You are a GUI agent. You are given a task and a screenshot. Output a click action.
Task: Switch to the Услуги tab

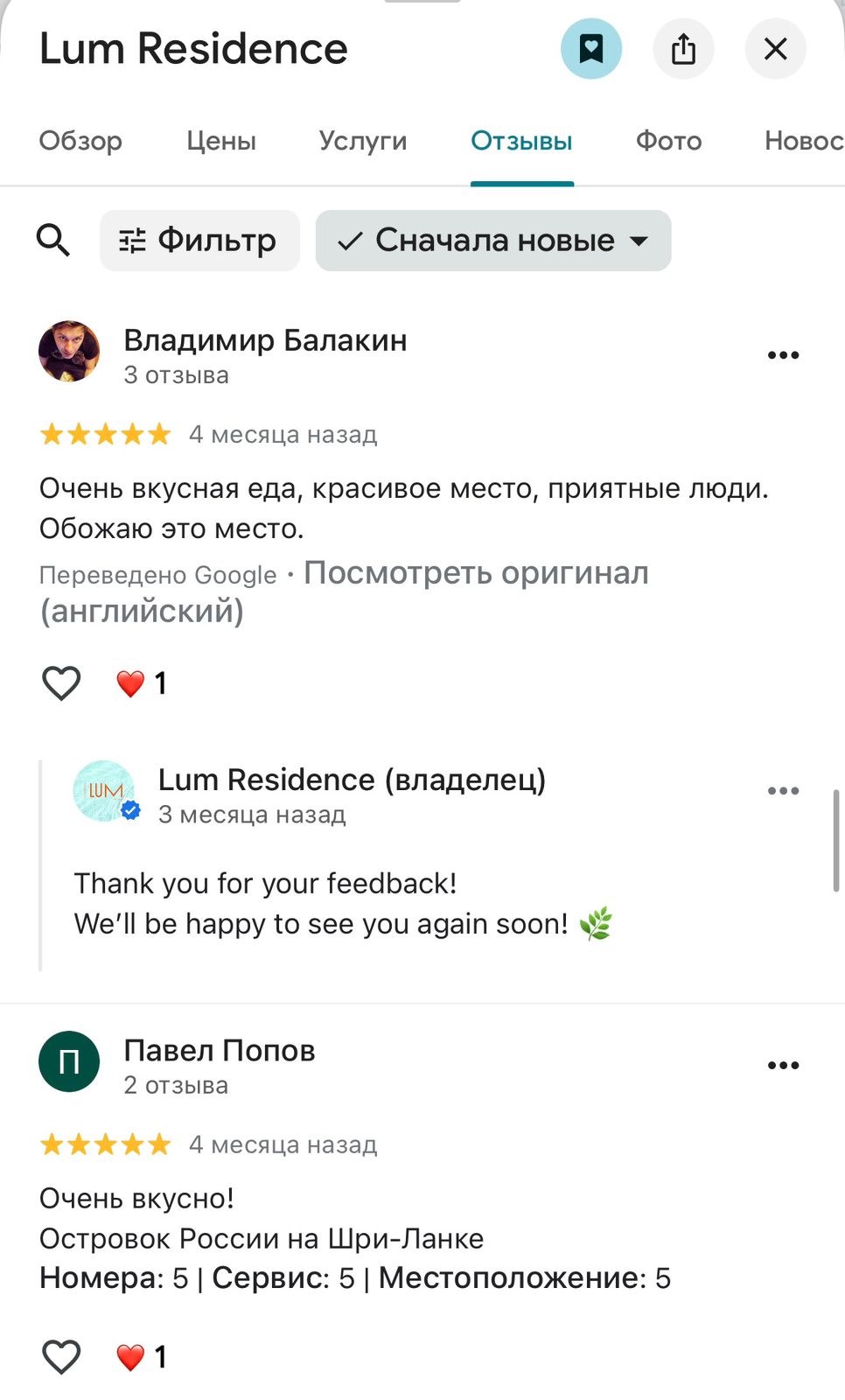pyautogui.click(x=363, y=141)
